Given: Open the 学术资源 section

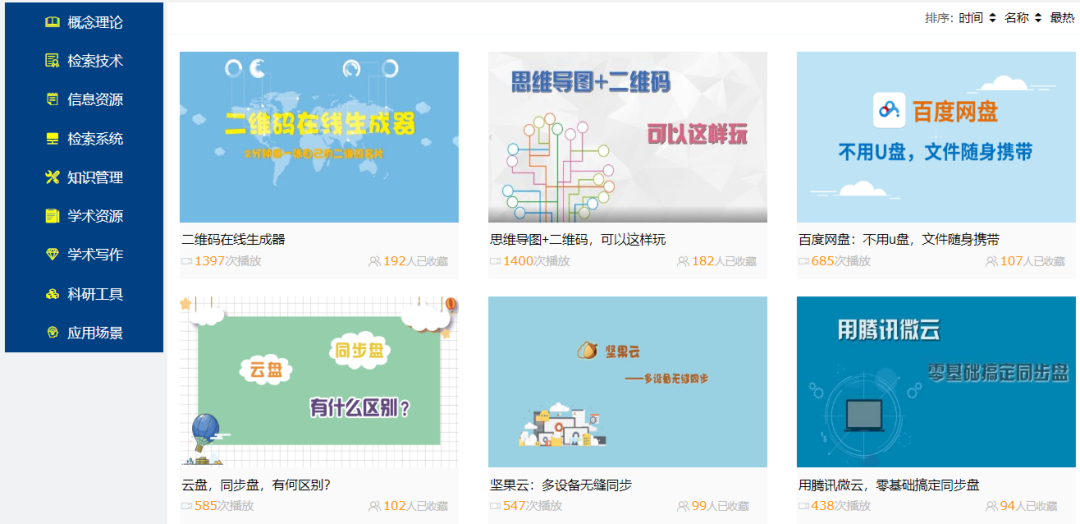Looking at the screenshot, I should (x=94, y=216).
